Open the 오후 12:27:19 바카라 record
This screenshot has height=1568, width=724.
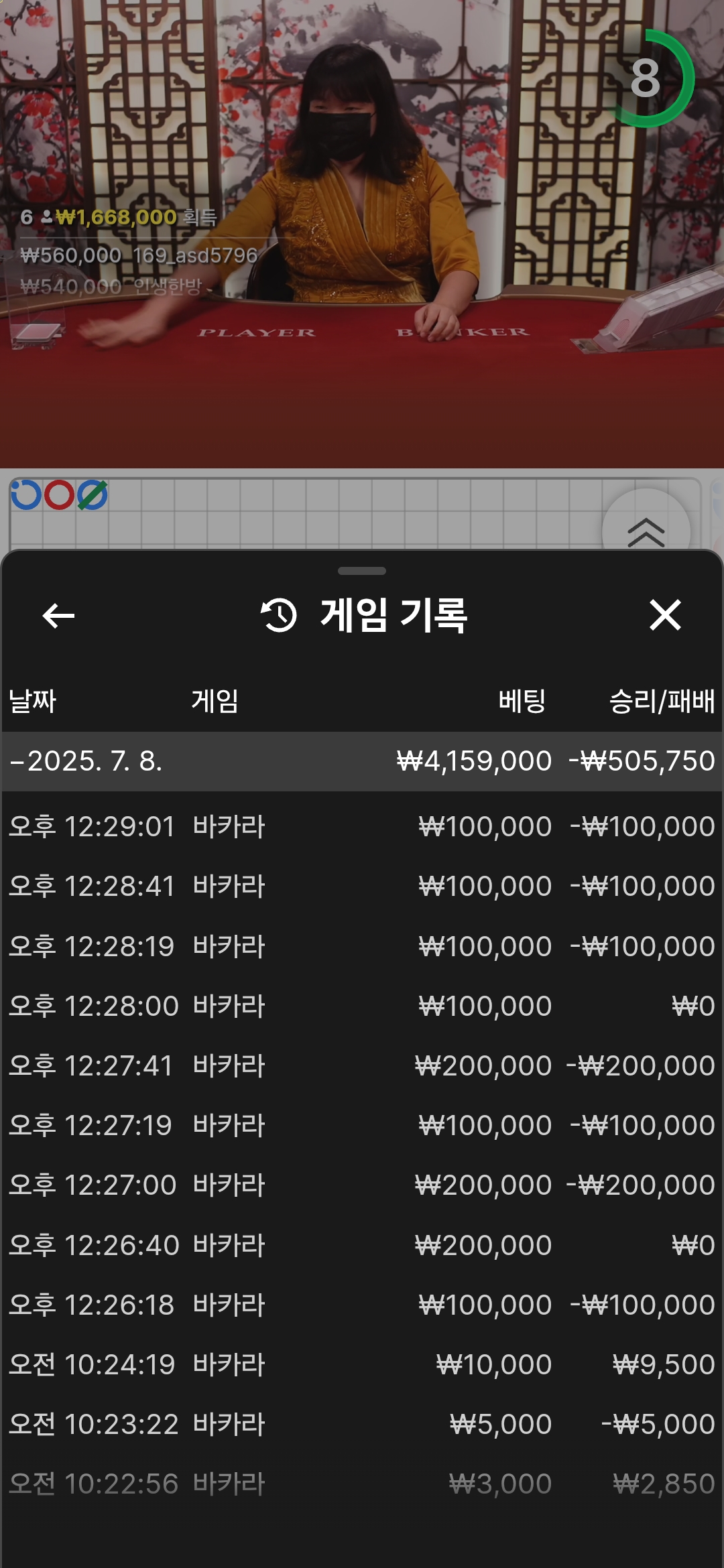pos(362,1125)
